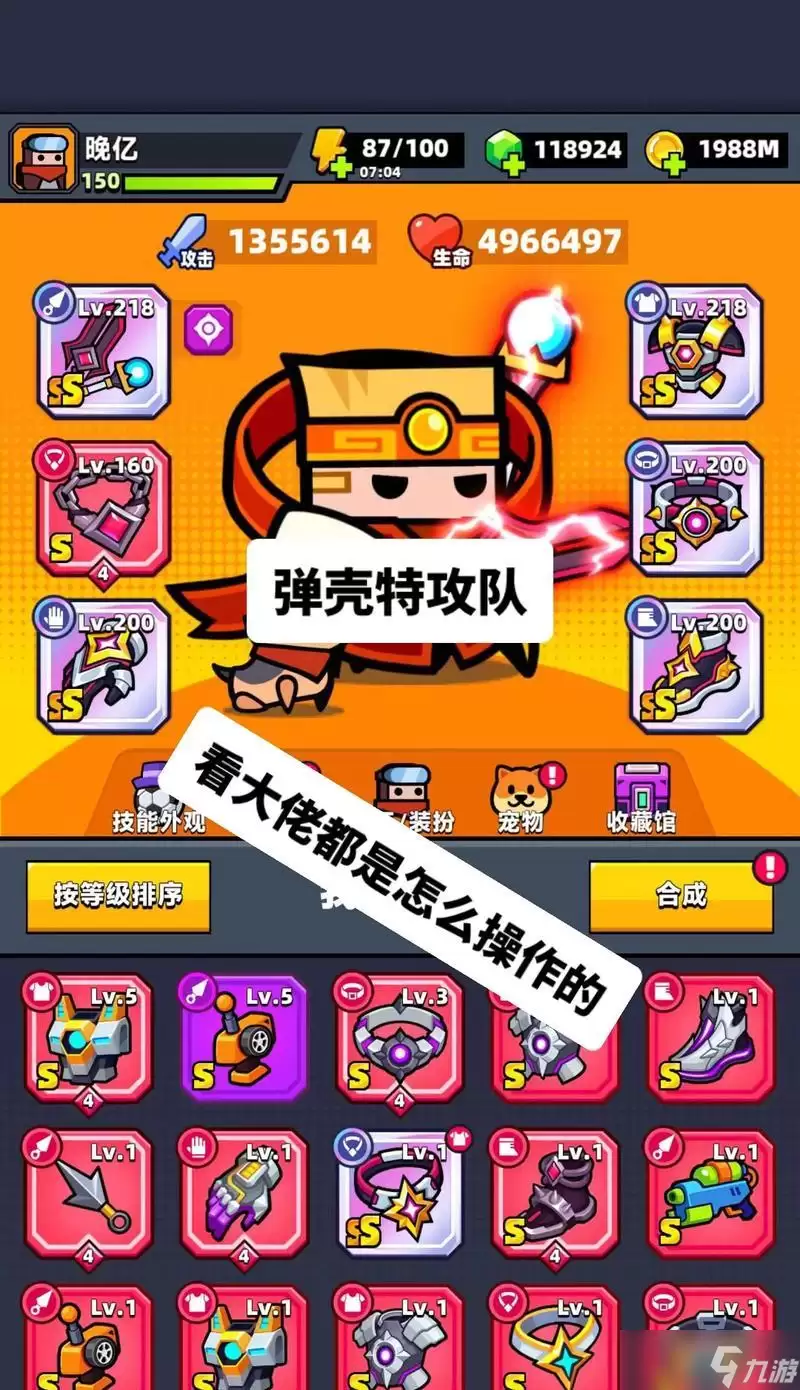The height and width of the screenshot is (1390, 800).
Task: Select the Lv.3 belt in inventory
Action: click(x=399, y=1042)
